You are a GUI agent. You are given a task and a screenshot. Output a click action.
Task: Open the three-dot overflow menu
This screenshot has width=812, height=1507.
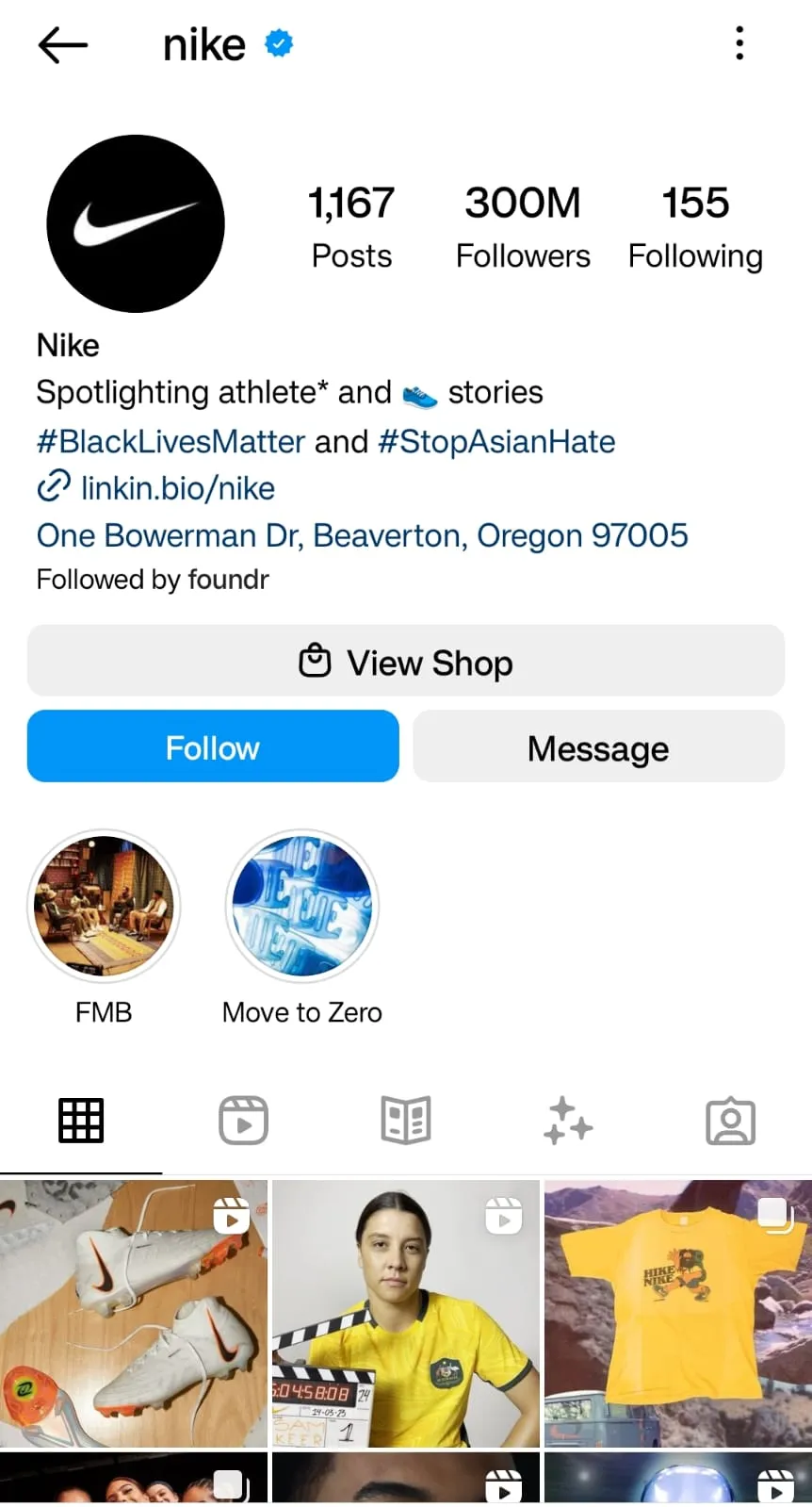(739, 43)
